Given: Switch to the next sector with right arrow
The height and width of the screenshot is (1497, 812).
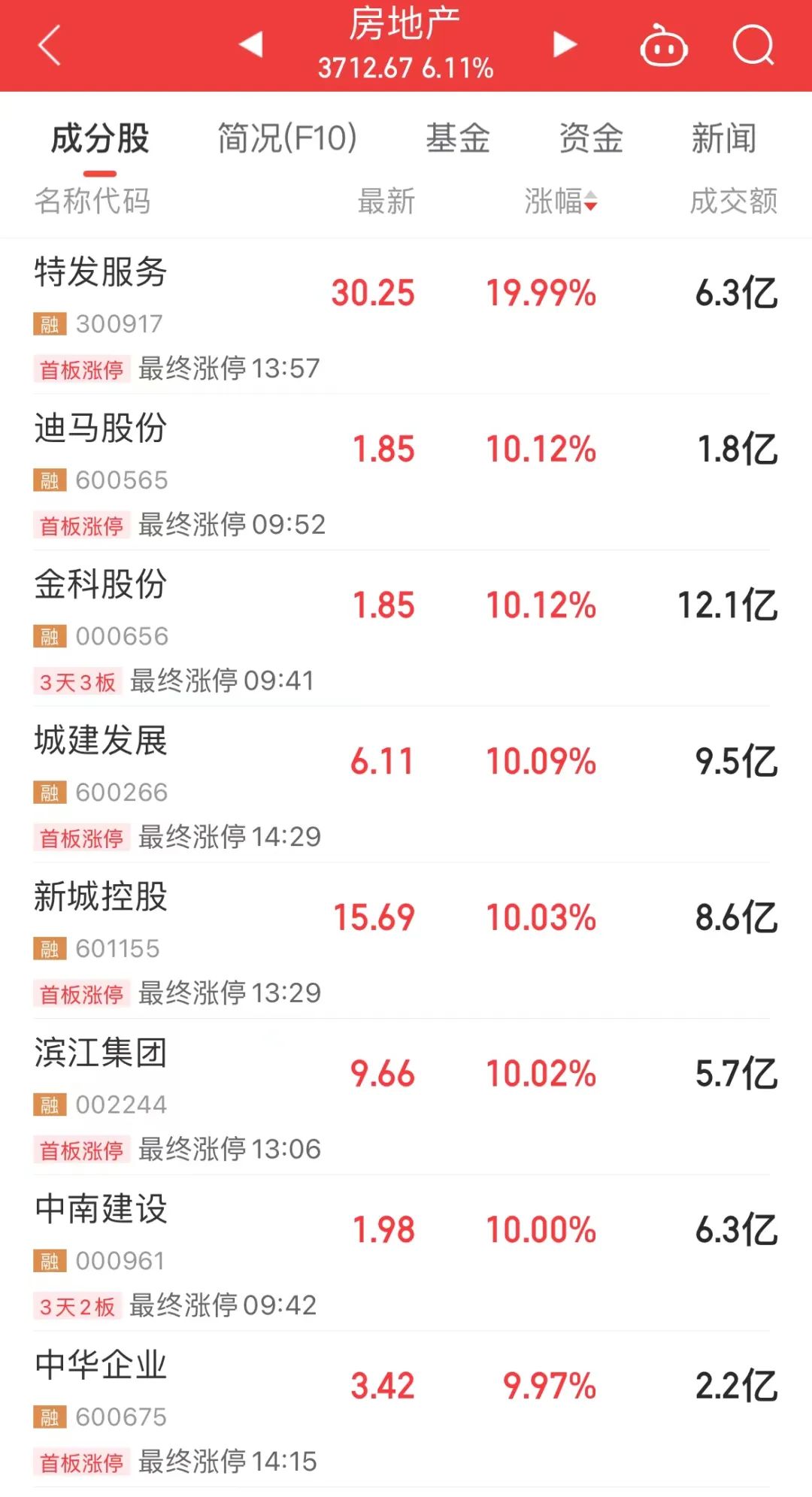Looking at the screenshot, I should tap(565, 44).
